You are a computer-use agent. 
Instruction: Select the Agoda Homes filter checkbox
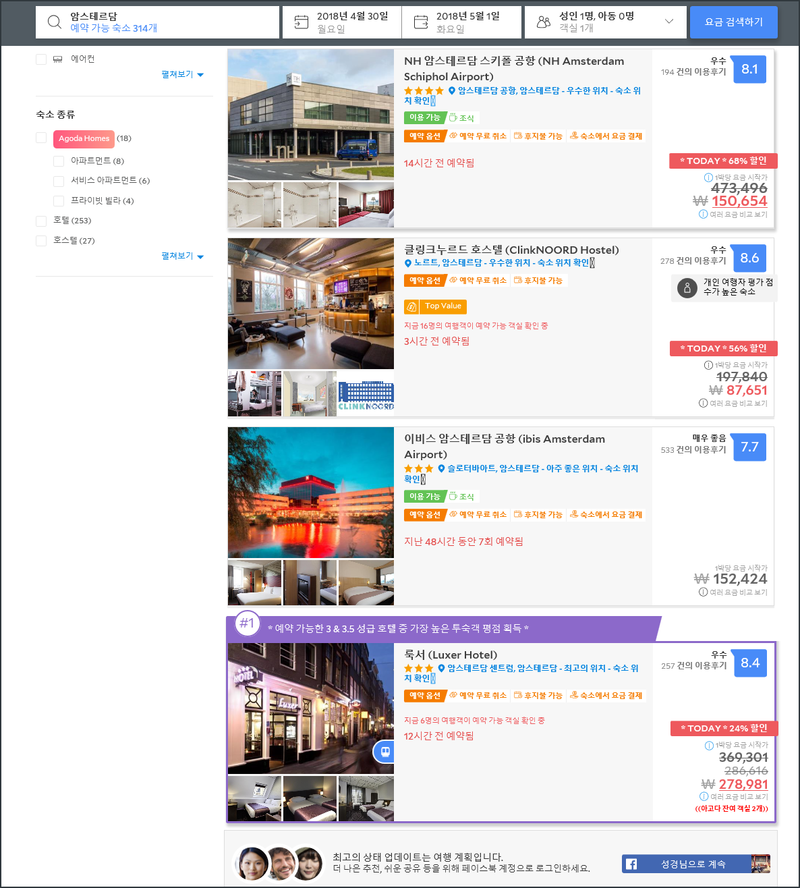[x=41, y=138]
